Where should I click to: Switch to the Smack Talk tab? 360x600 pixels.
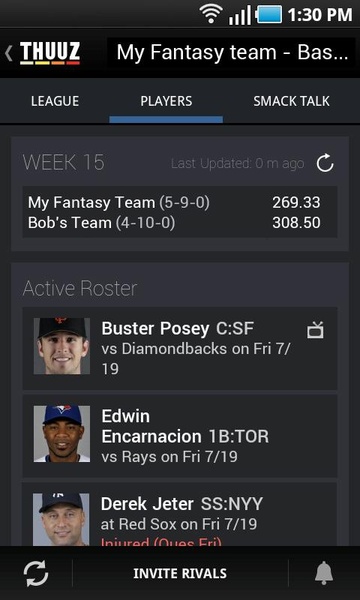[292, 101]
